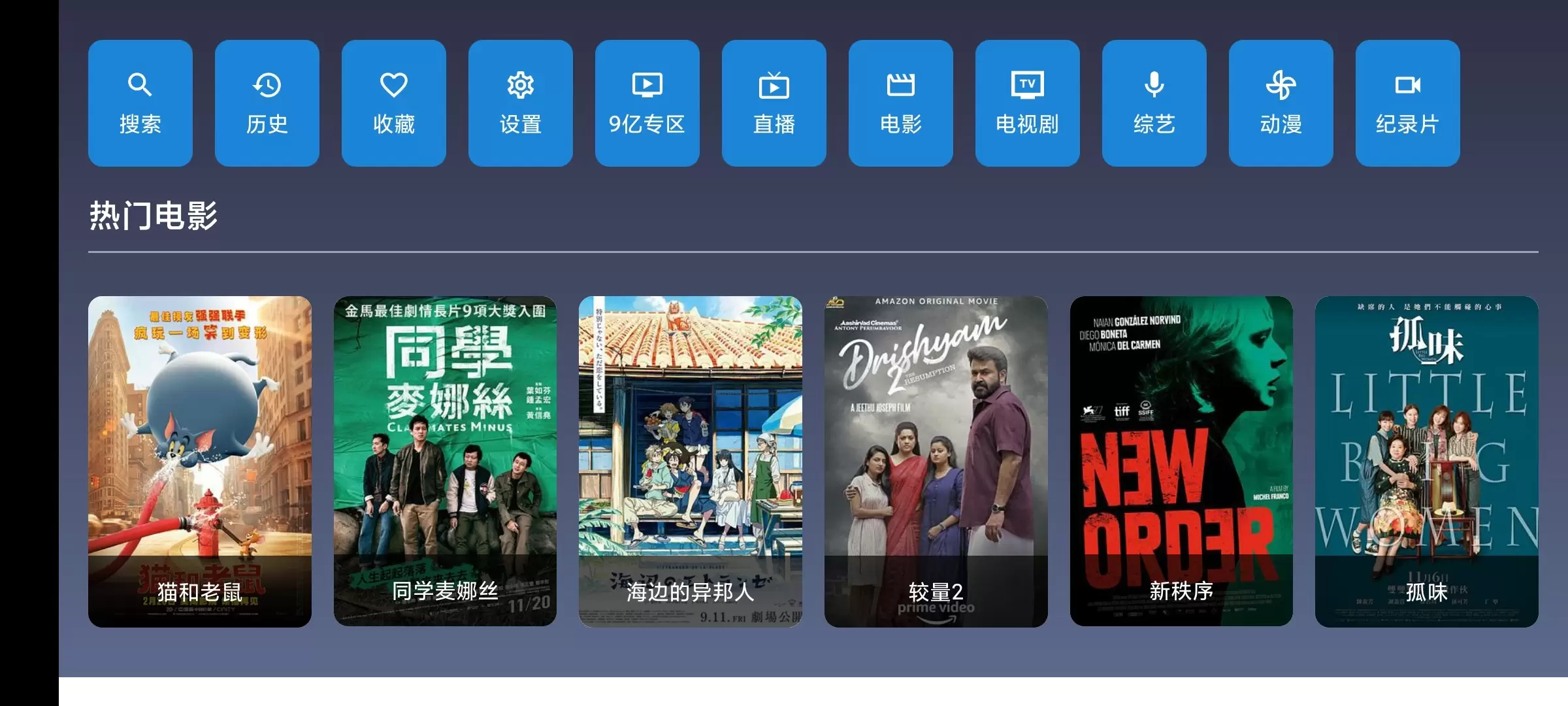The width and height of the screenshot is (1568, 706).
Task: Open the movie 猫和老鼠
Action: (x=199, y=461)
